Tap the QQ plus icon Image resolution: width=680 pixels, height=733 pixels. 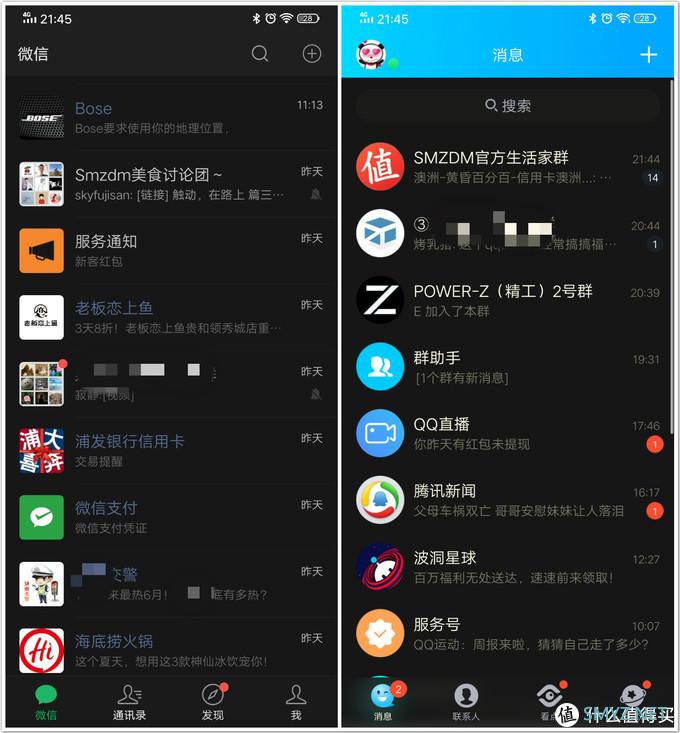[x=648, y=54]
